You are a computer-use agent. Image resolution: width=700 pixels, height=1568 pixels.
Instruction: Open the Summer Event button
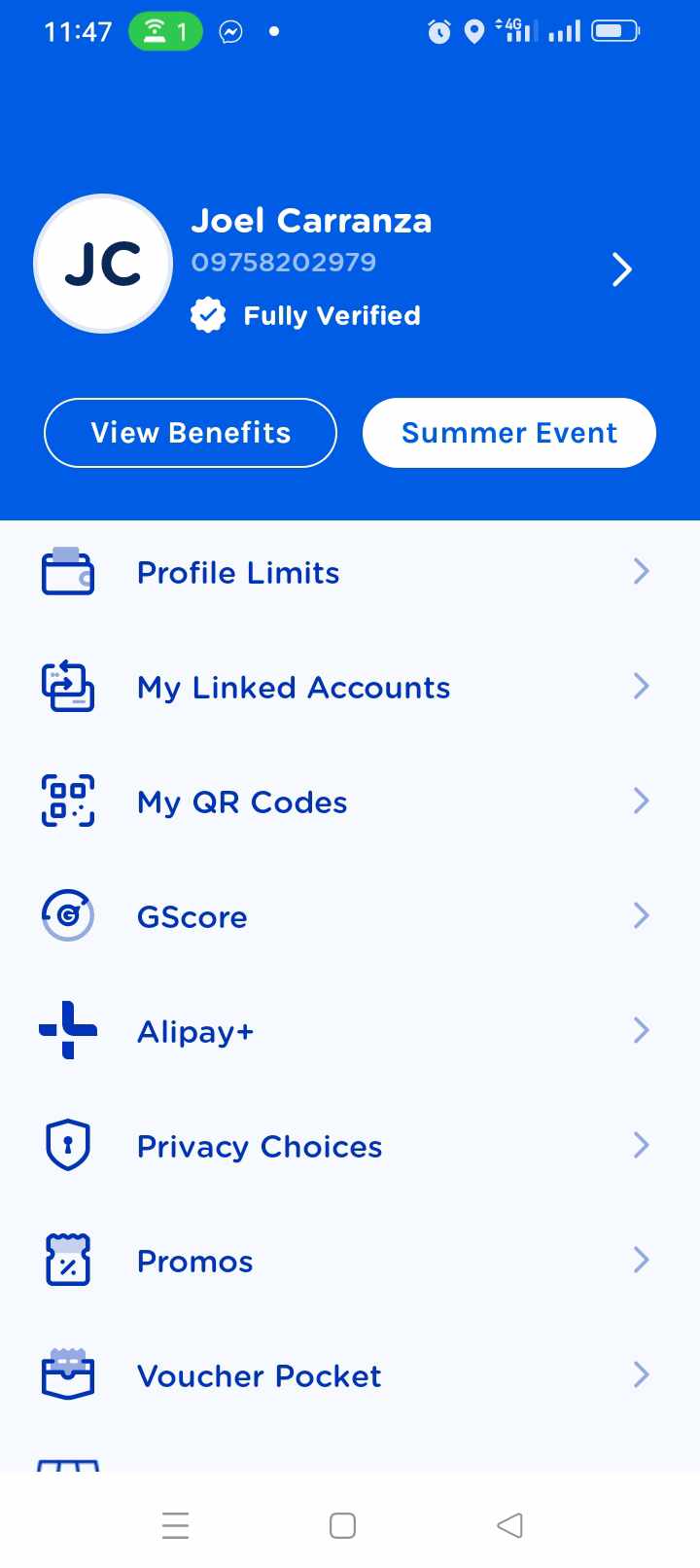[509, 433]
